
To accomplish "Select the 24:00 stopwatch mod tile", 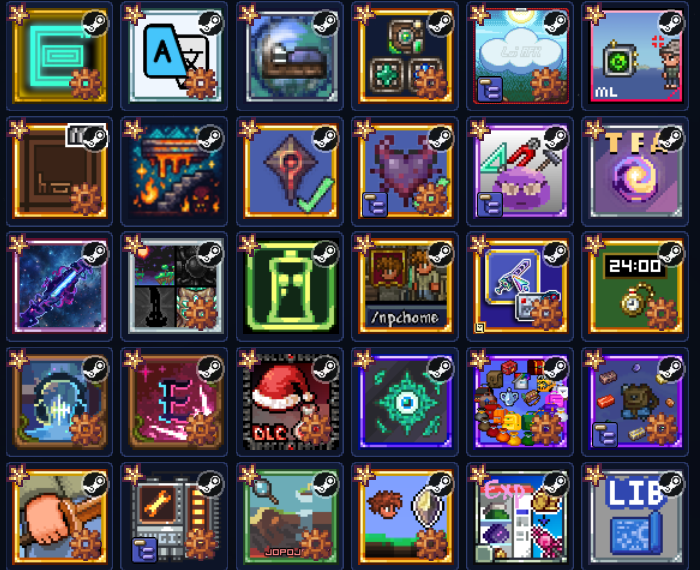I will tap(635, 285).
